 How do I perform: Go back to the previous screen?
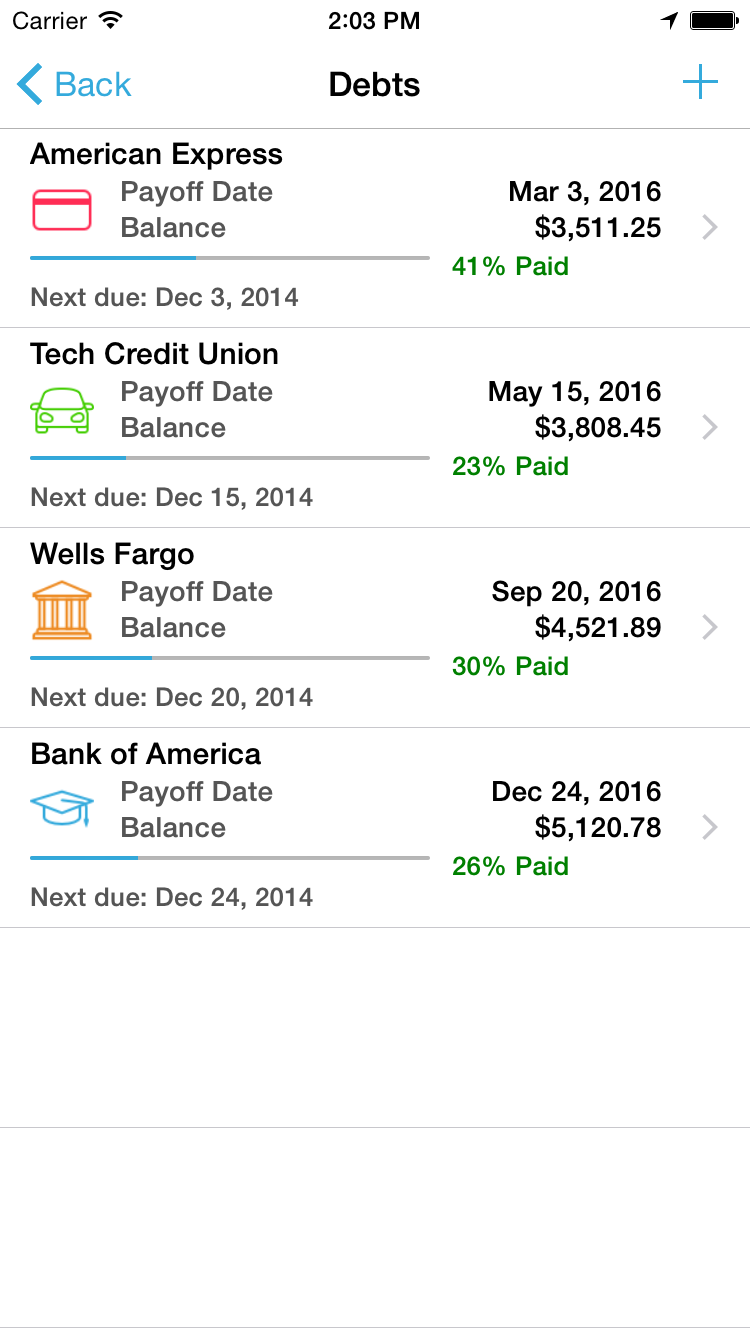point(75,85)
